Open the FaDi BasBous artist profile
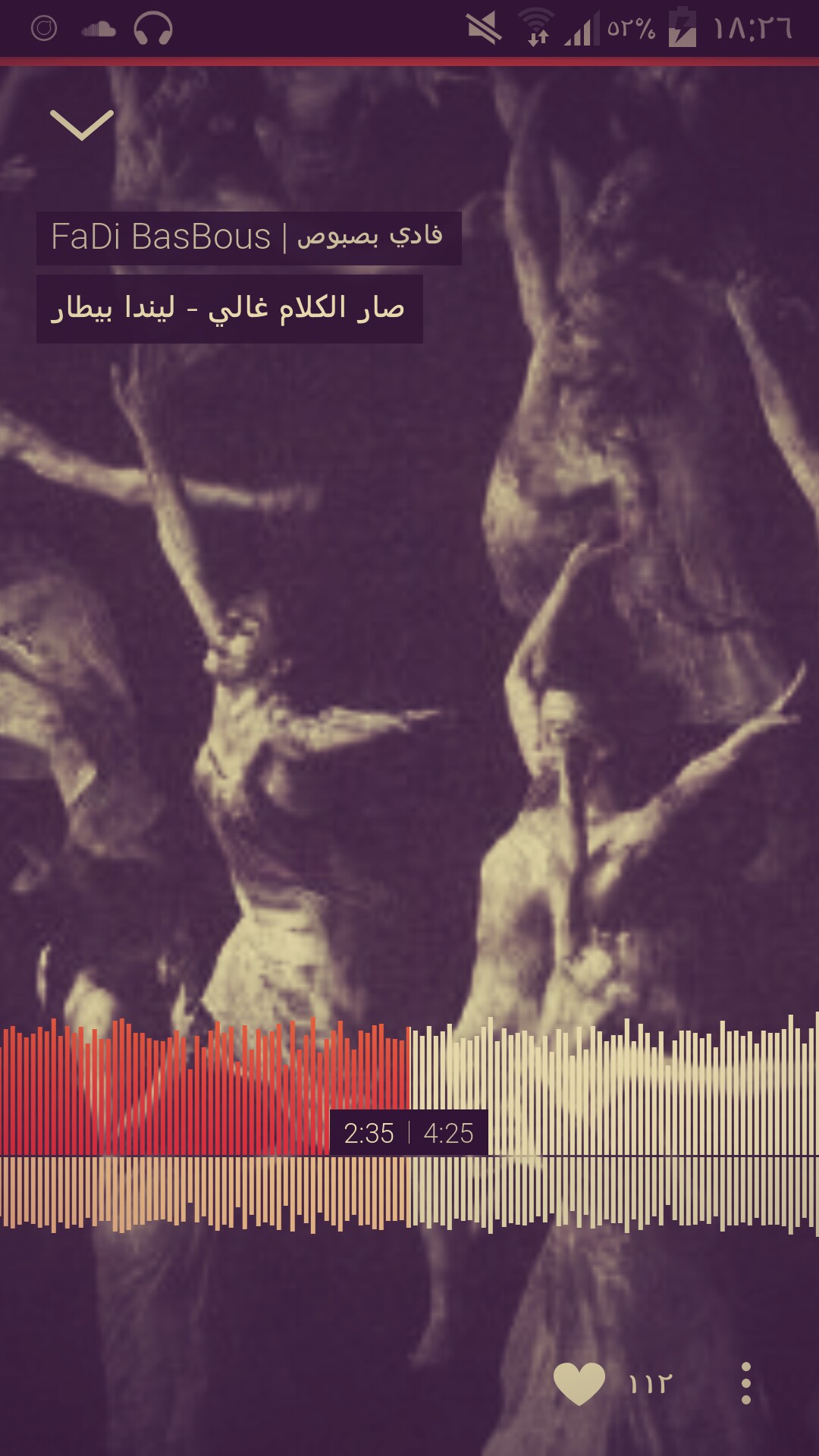Viewport: 819px width, 1456px height. click(249, 237)
